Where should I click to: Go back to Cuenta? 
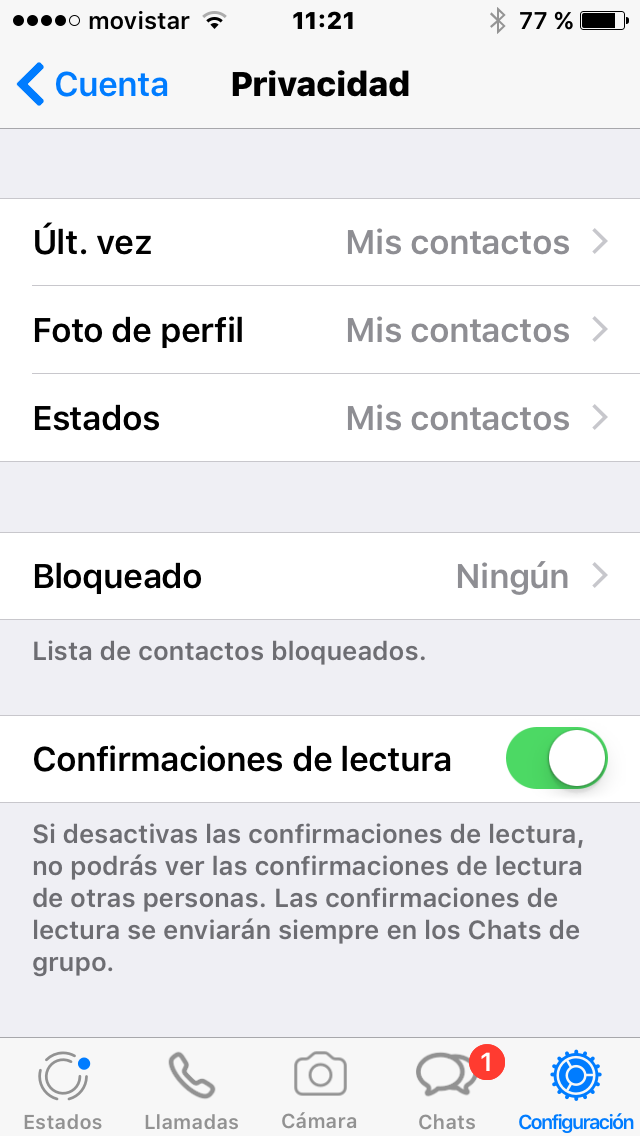pyautogui.click(x=93, y=84)
